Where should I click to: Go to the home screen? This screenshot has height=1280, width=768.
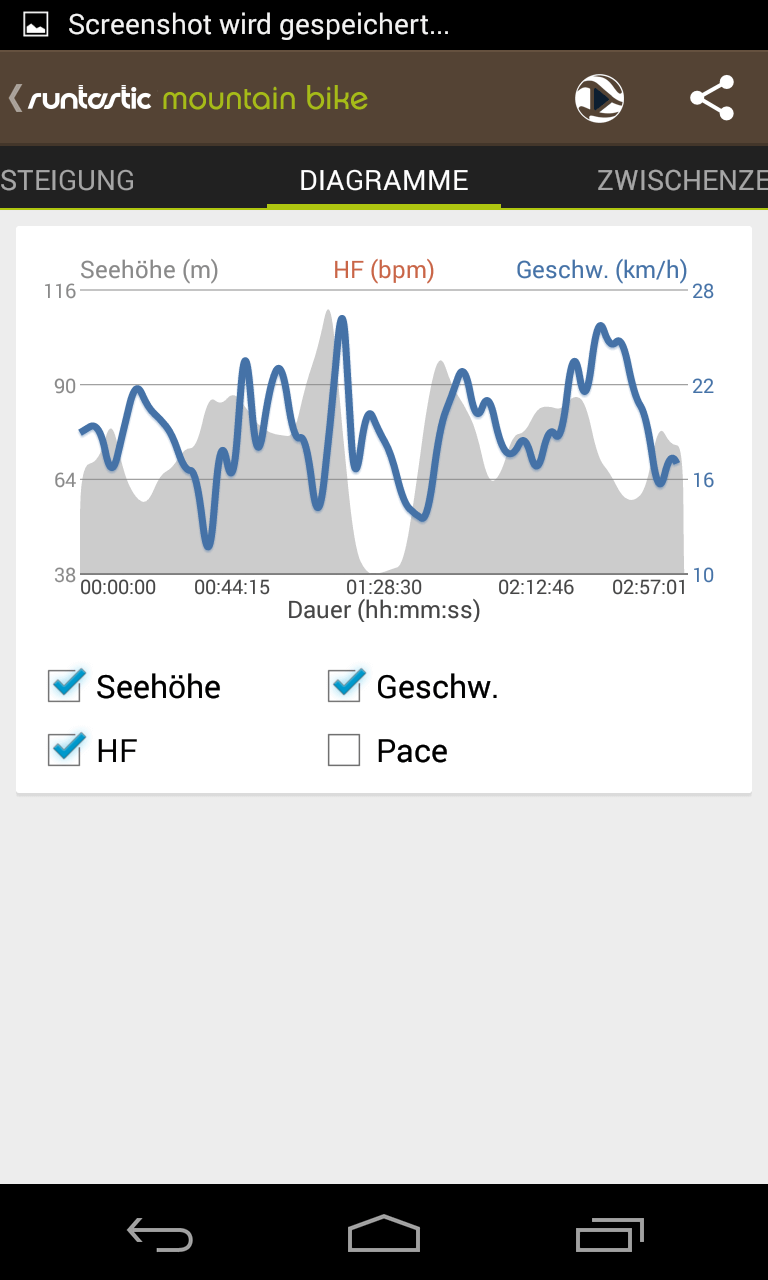[x=384, y=1234]
